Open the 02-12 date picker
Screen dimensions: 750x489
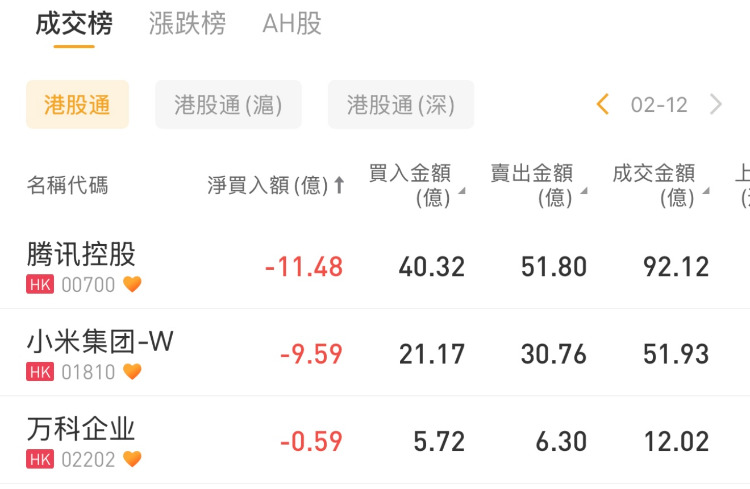coord(659,105)
